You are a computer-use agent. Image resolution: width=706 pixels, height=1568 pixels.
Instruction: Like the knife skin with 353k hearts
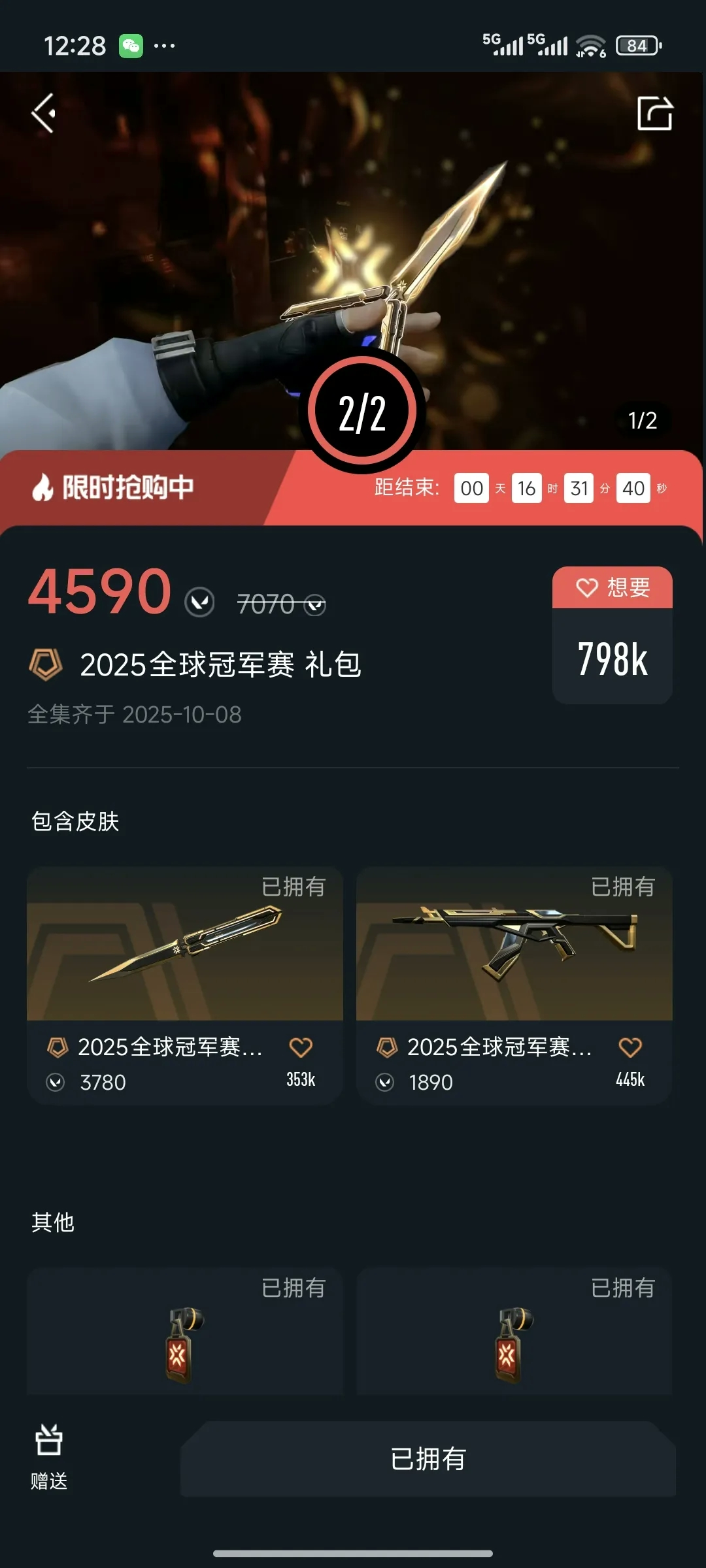pyautogui.click(x=301, y=1048)
